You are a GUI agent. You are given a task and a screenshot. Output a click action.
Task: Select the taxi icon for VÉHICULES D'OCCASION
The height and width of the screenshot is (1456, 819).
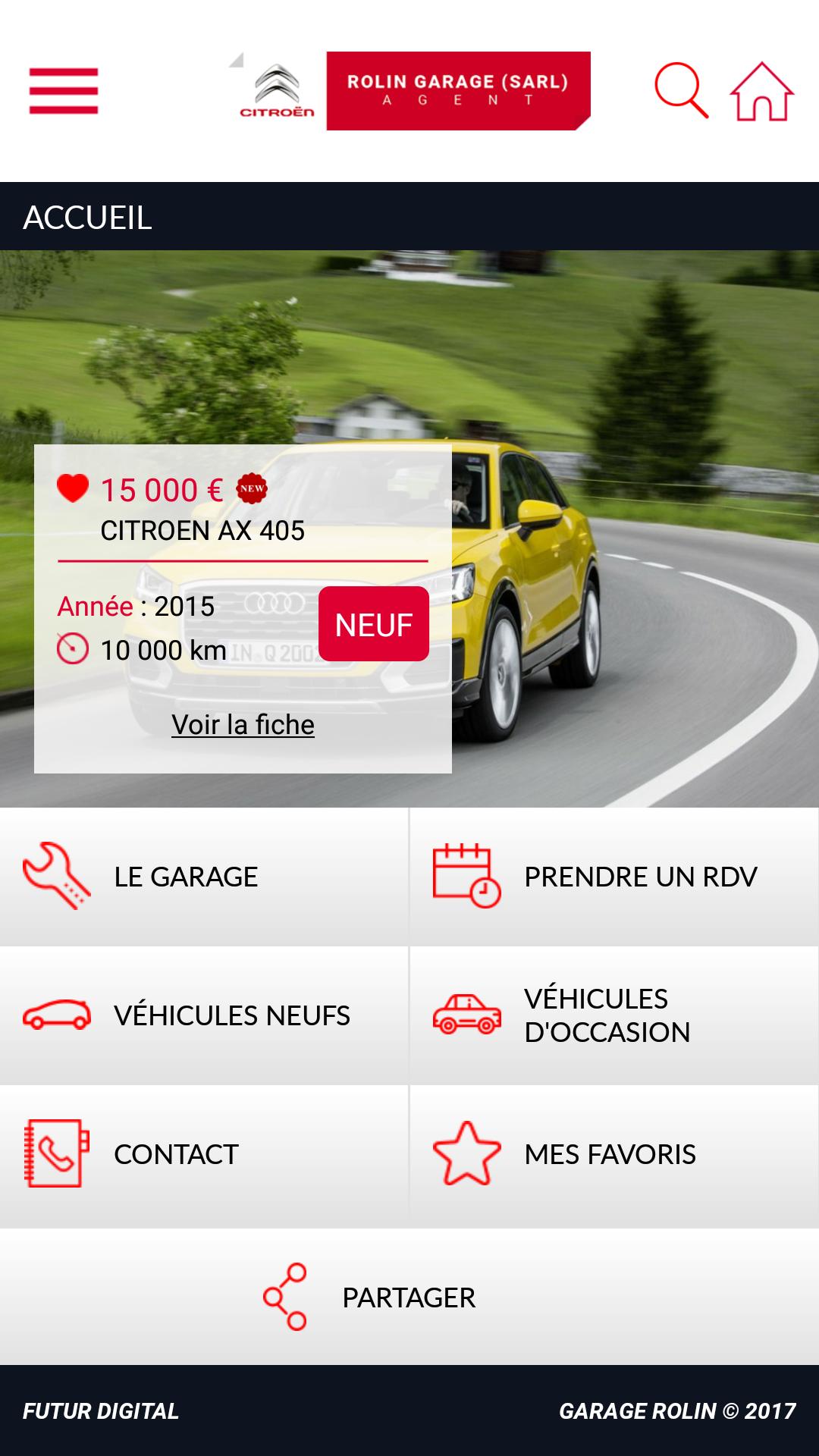[x=466, y=1015]
